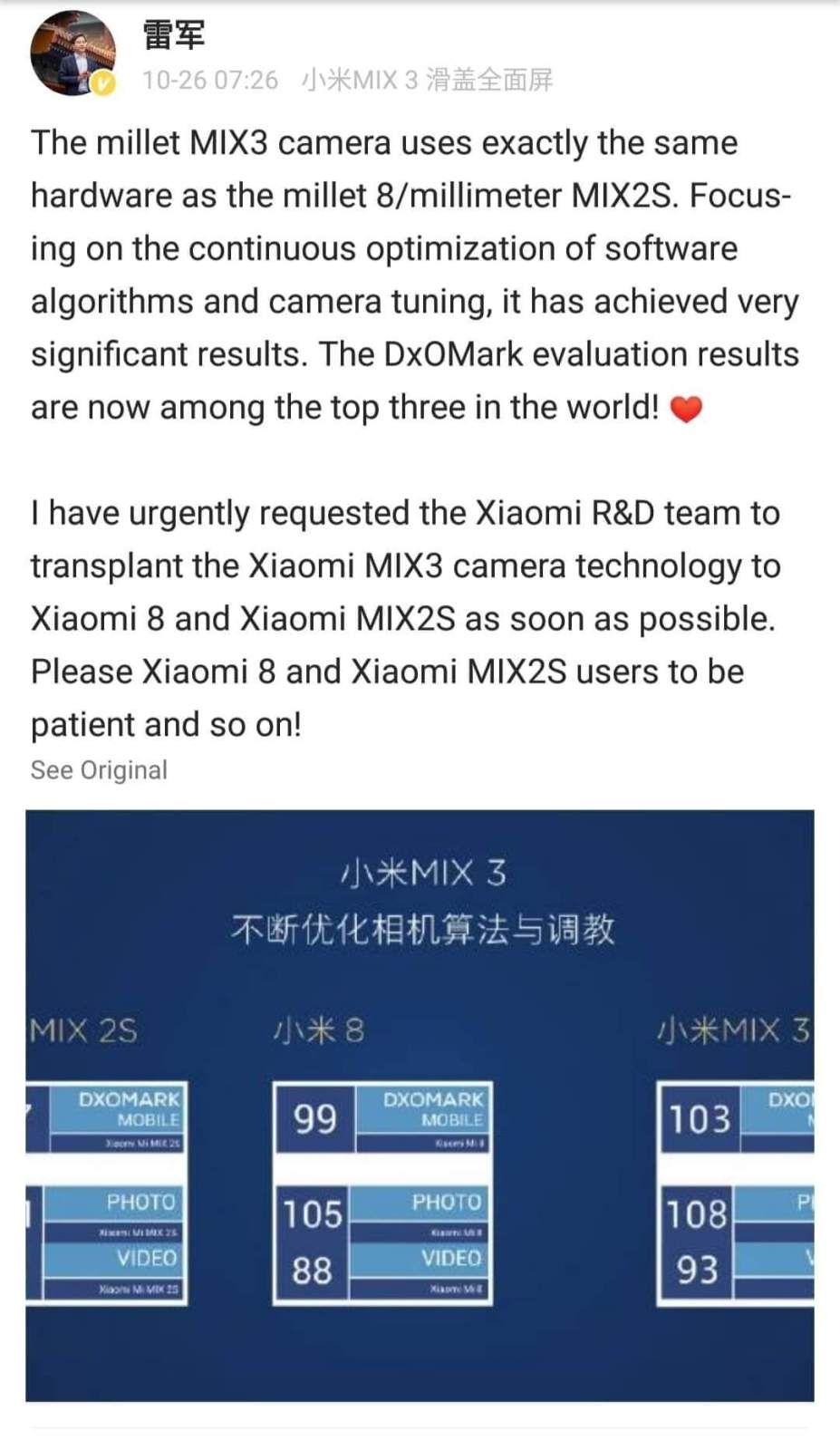
Task: Open 雷军's profile picture
Action: [72, 53]
